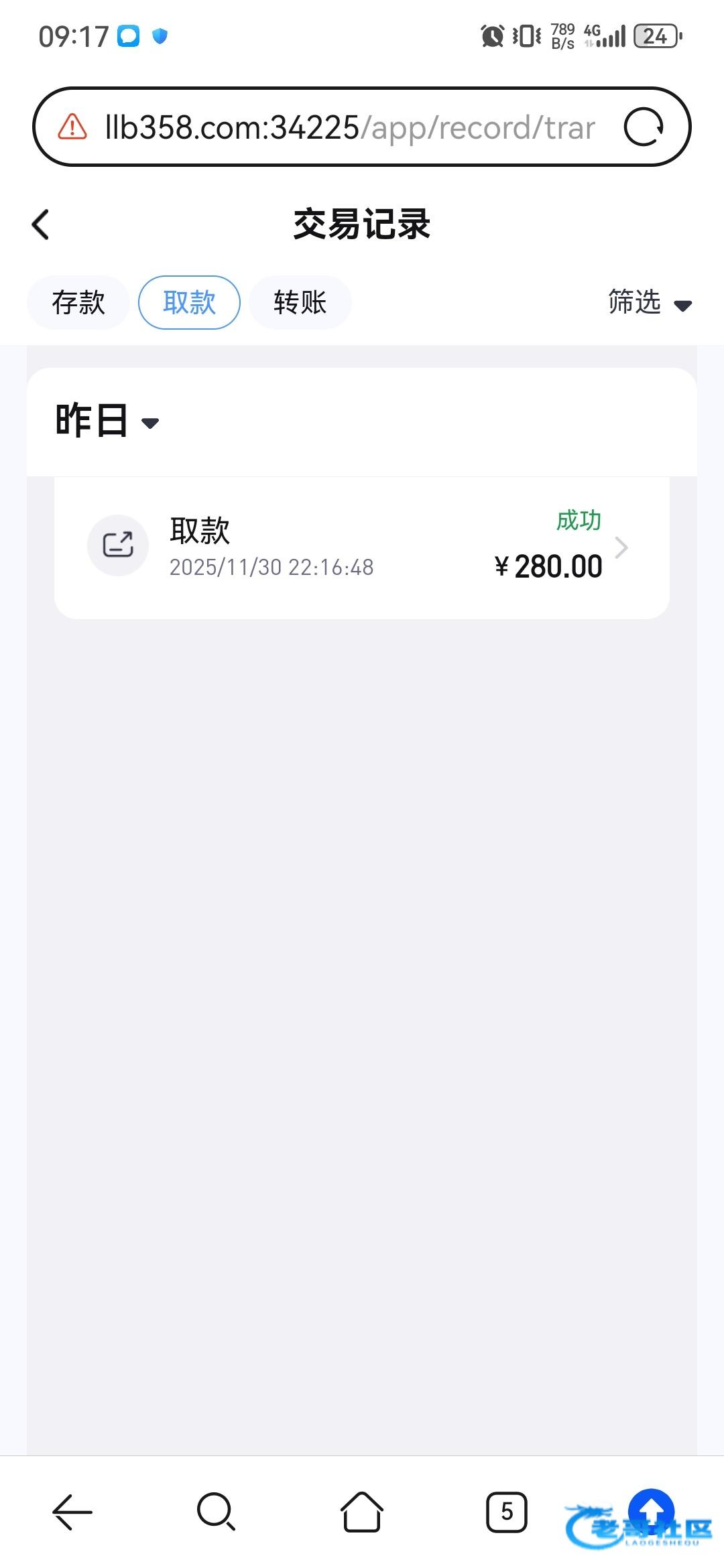
Task: Open the 筛选 filter dropdown
Action: [648, 303]
